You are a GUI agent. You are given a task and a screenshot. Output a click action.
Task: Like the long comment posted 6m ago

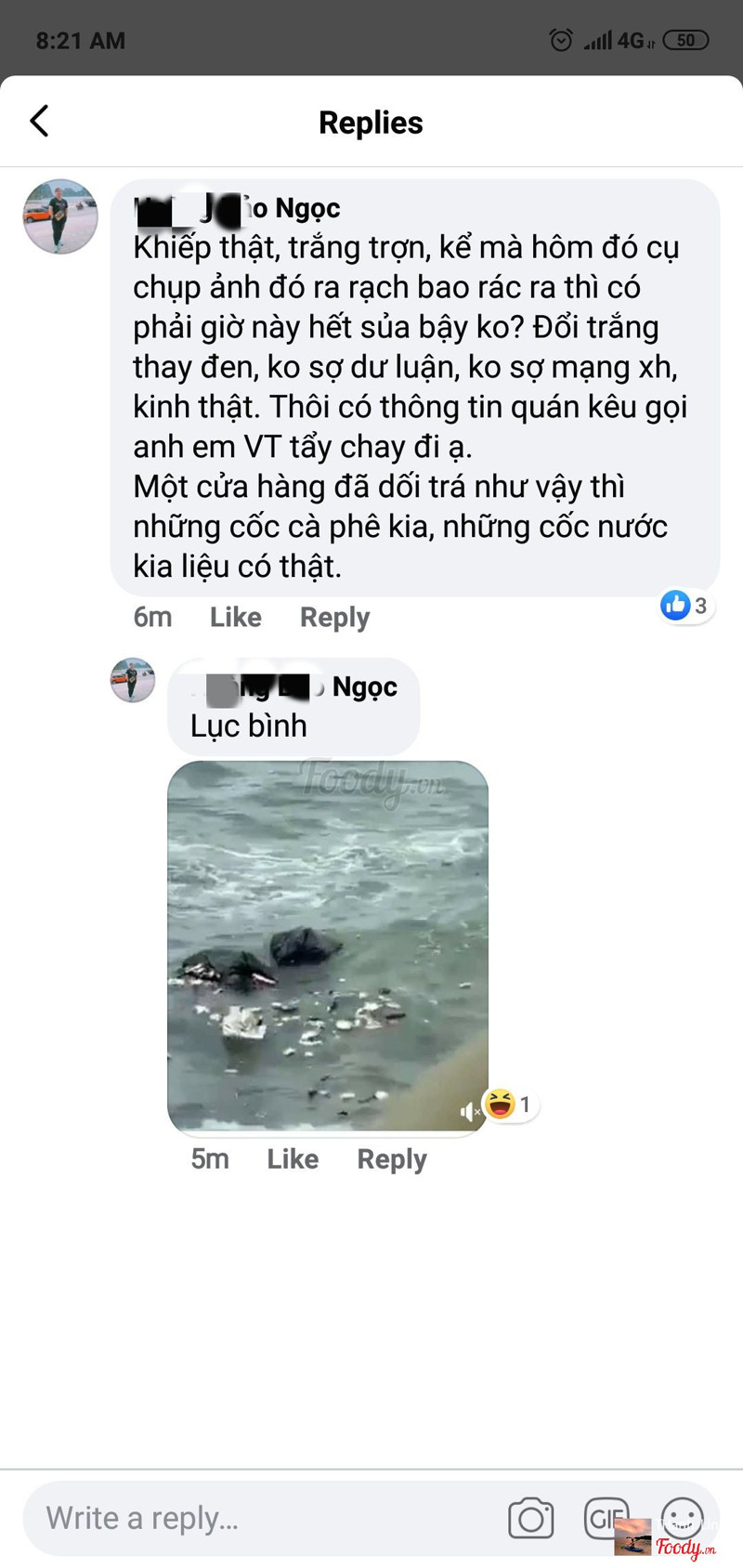235,617
